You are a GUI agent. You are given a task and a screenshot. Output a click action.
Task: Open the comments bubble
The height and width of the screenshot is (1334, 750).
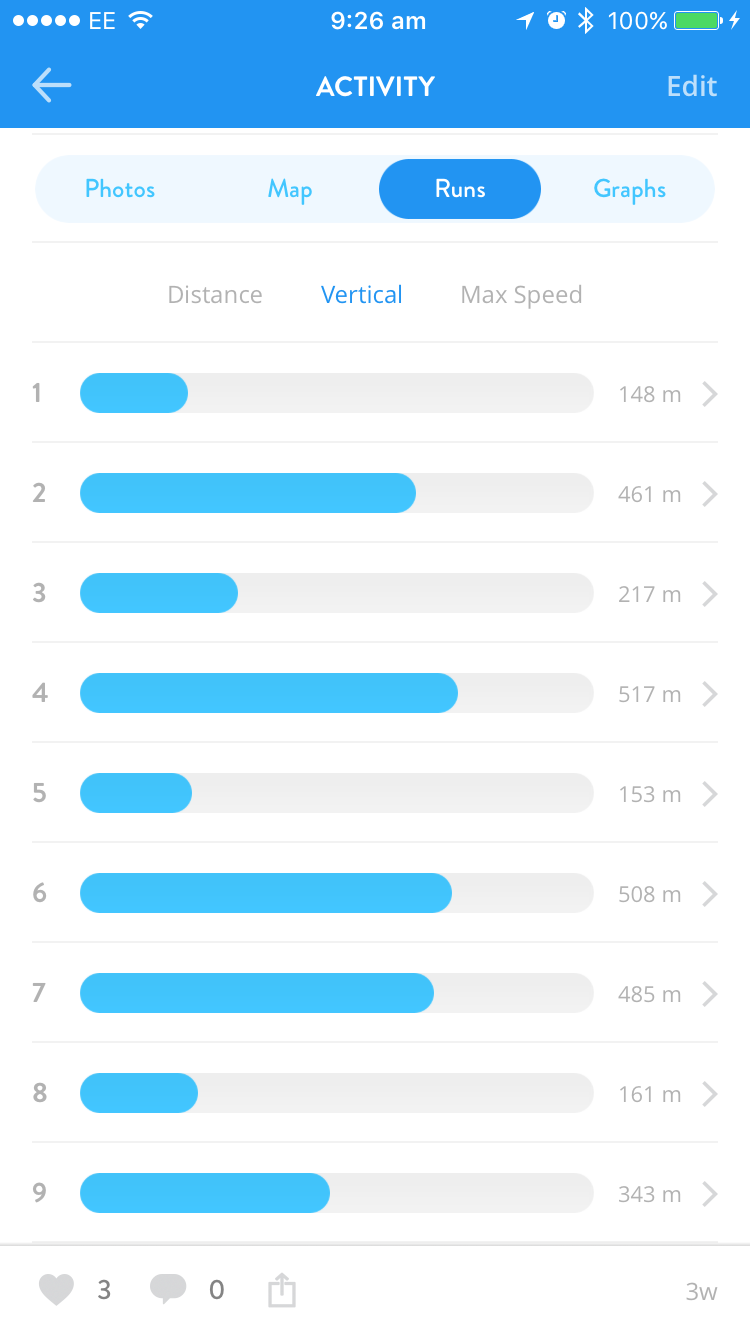click(167, 1290)
